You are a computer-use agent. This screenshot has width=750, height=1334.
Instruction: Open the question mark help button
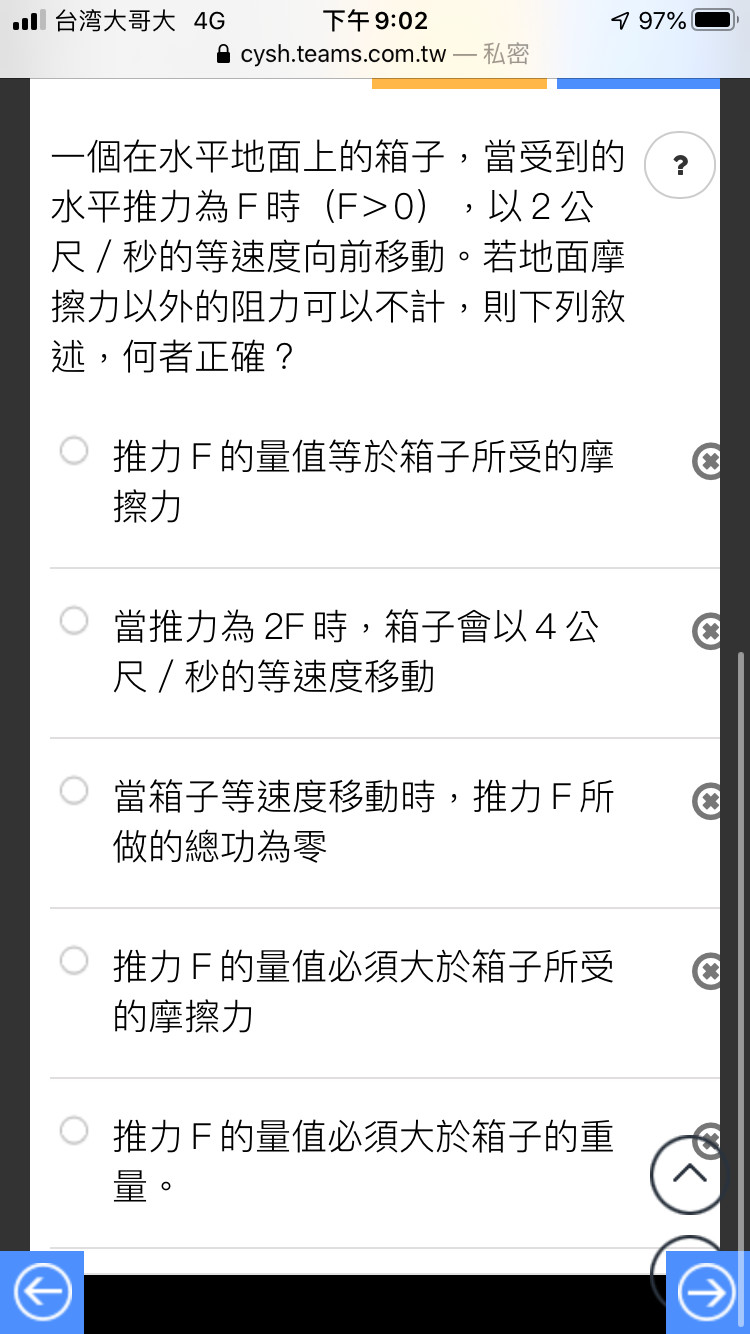click(680, 165)
